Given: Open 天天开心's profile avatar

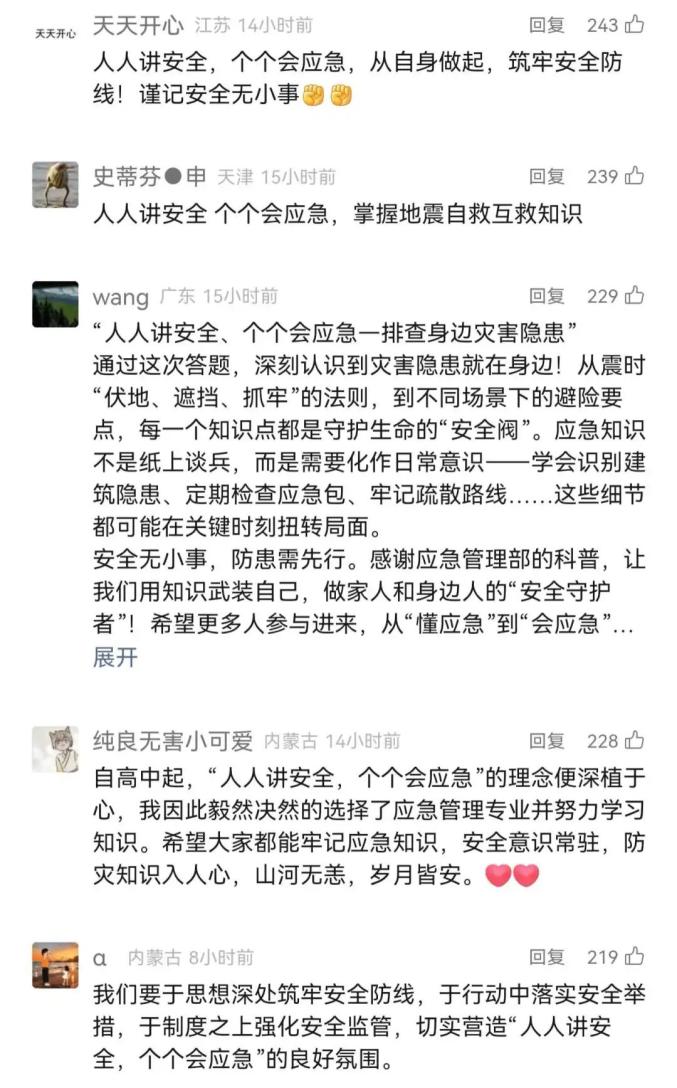Looking at the screenshot, I should coord(55,33).
